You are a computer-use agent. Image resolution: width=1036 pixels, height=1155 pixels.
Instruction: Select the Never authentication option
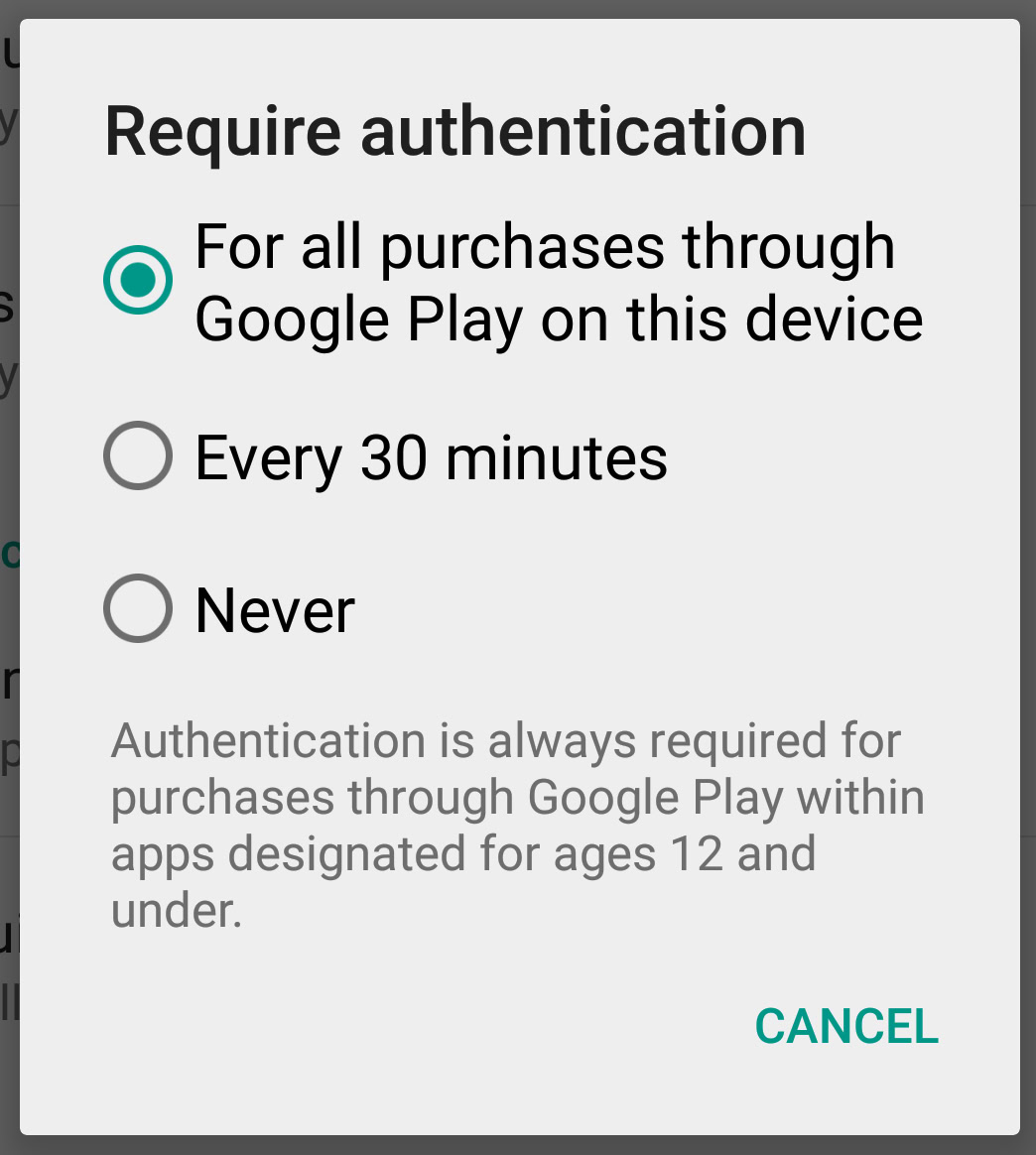pos(138,608)
